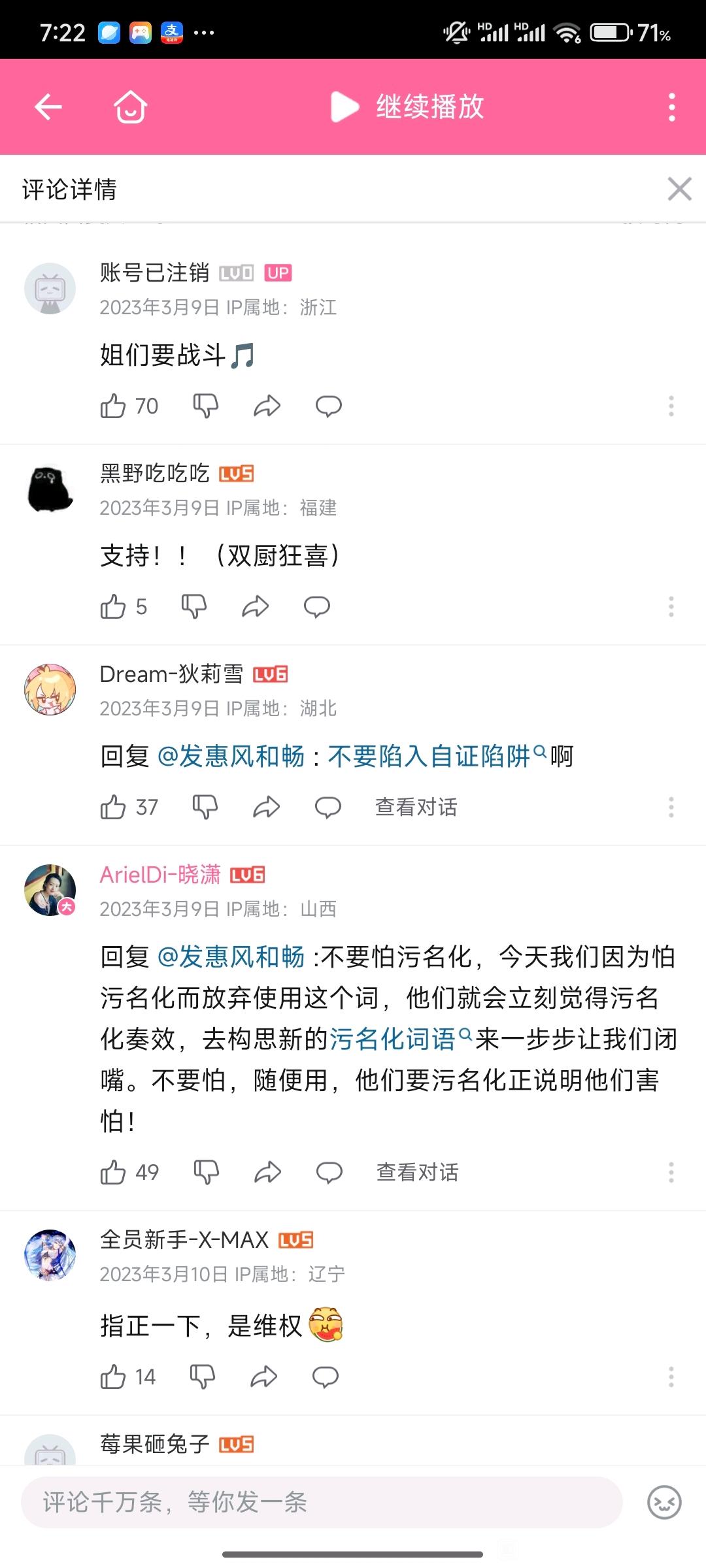
Task: Open the home page icon
Action: [x=130, y=106]
